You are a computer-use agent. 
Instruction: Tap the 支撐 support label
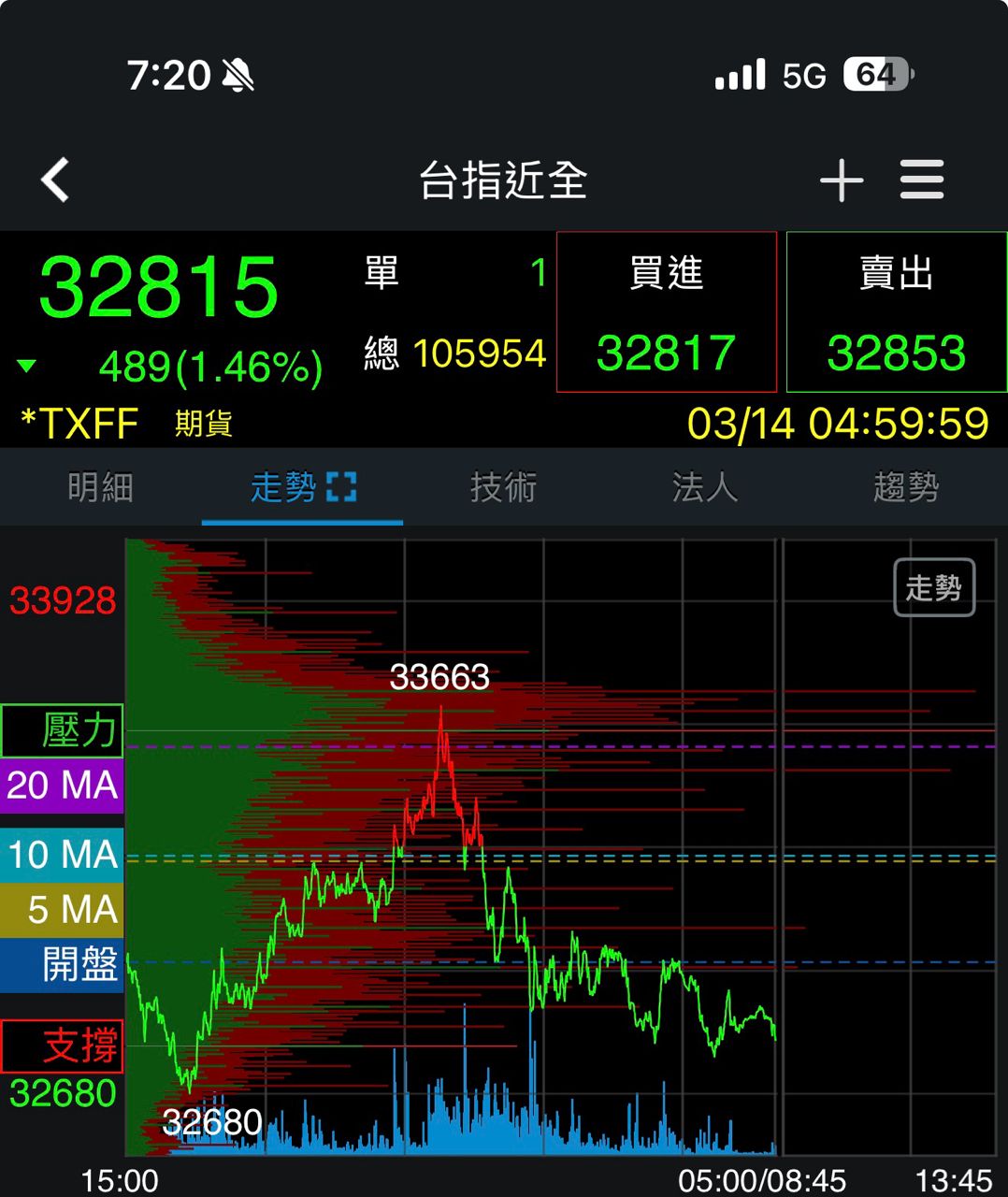click(x=62, y=1046)
